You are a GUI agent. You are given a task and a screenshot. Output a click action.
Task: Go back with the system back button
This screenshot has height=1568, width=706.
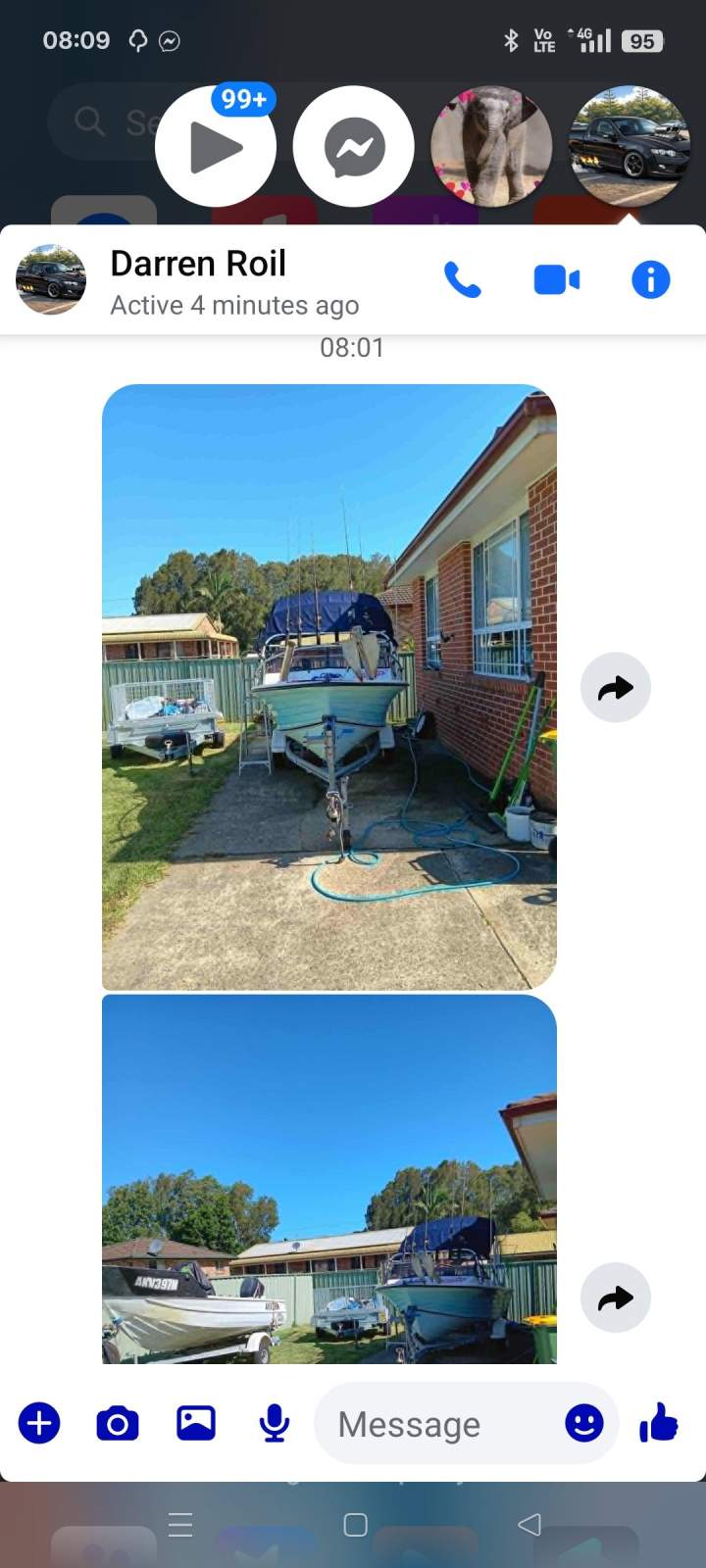529,1524
